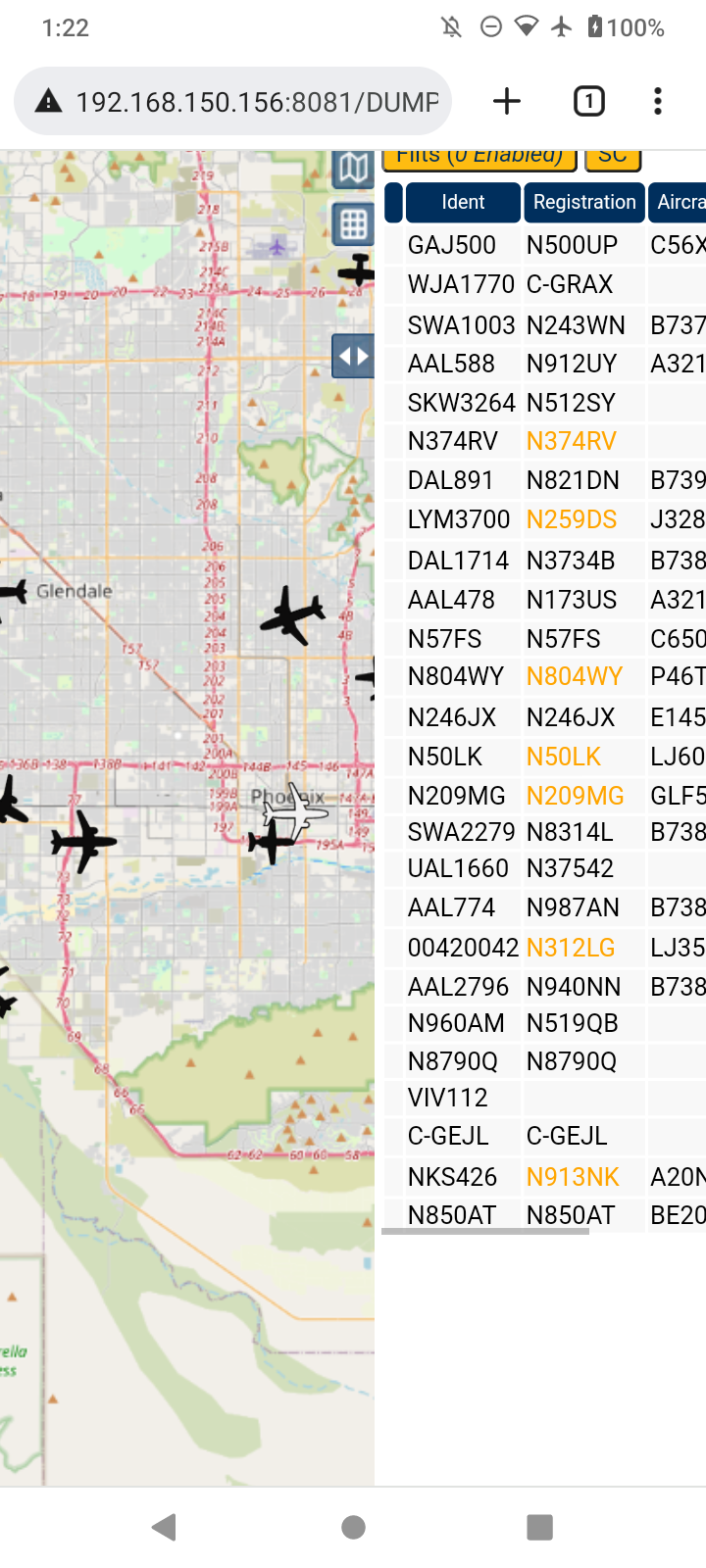Select the SWA1003 aircraft row
This screenshot has width=706, height=1568.
coord(544,325)
